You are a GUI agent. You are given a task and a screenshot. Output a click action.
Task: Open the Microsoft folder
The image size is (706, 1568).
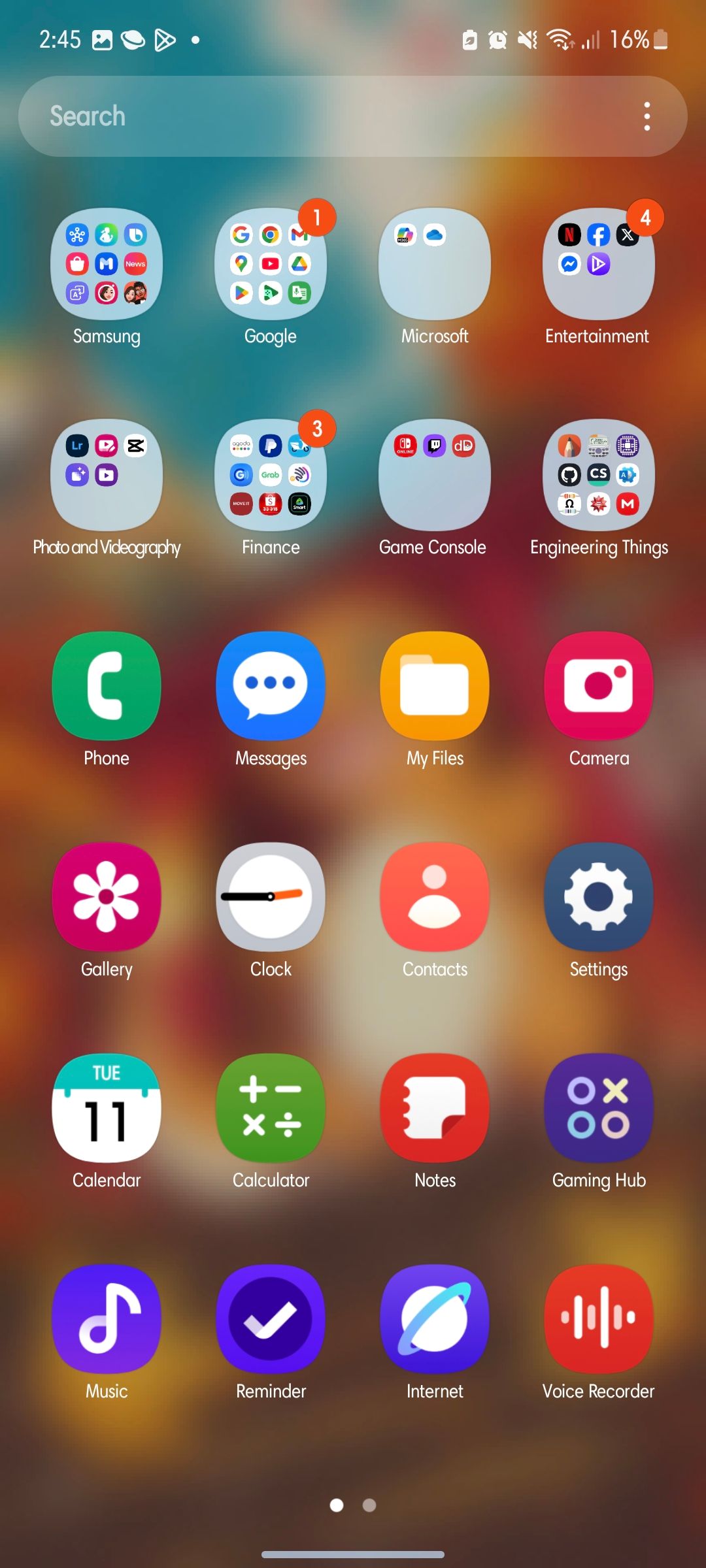435,264
